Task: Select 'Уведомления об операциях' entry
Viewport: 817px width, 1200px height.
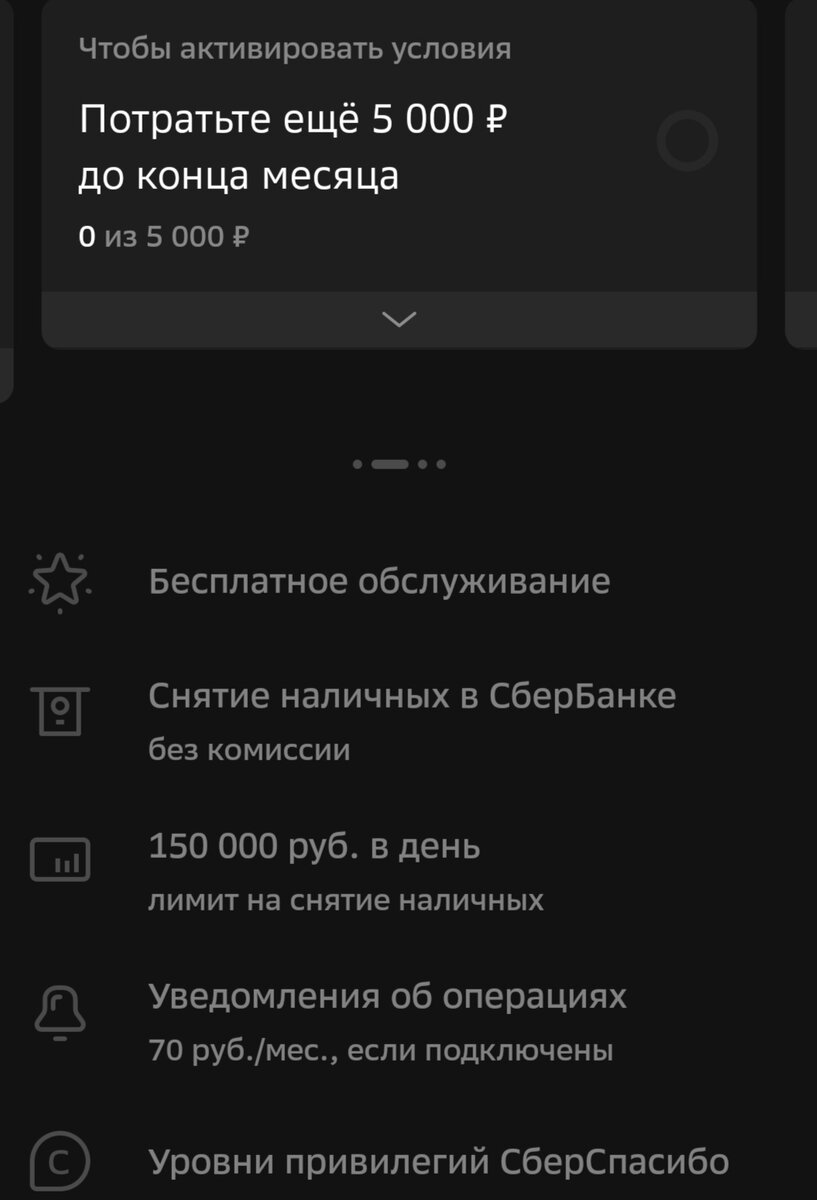Action: coord(387,995)
